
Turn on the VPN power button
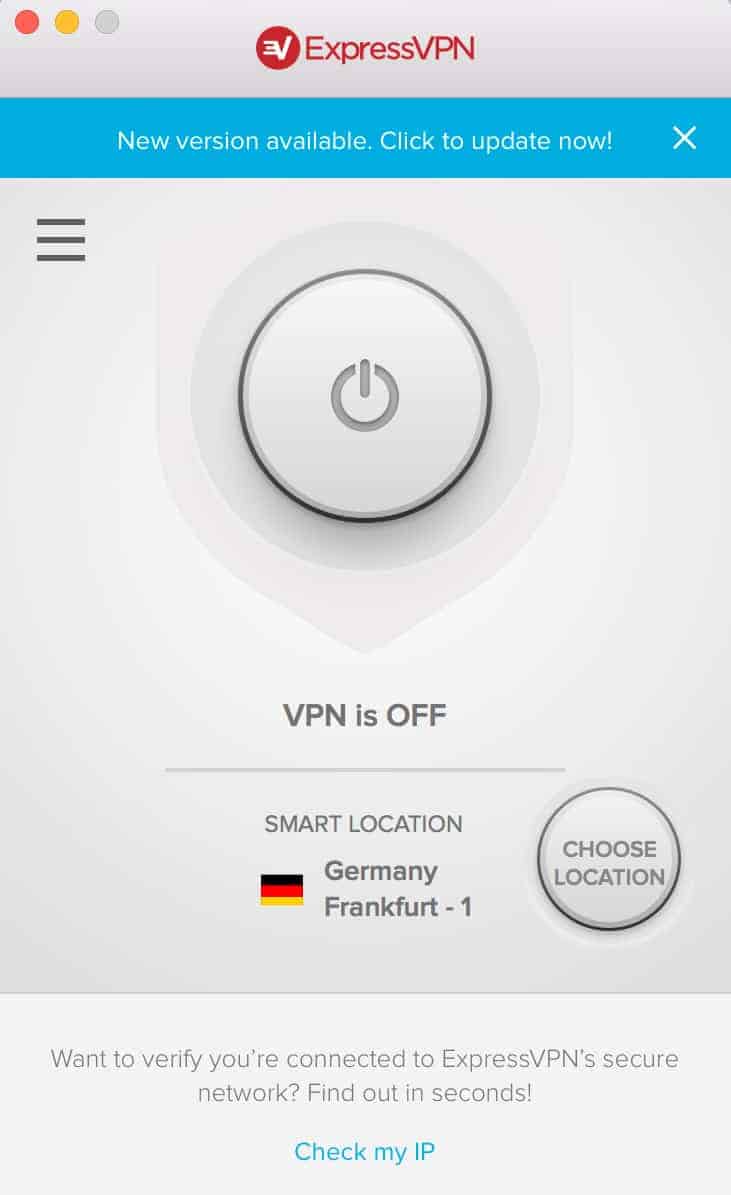click(365, 395)
